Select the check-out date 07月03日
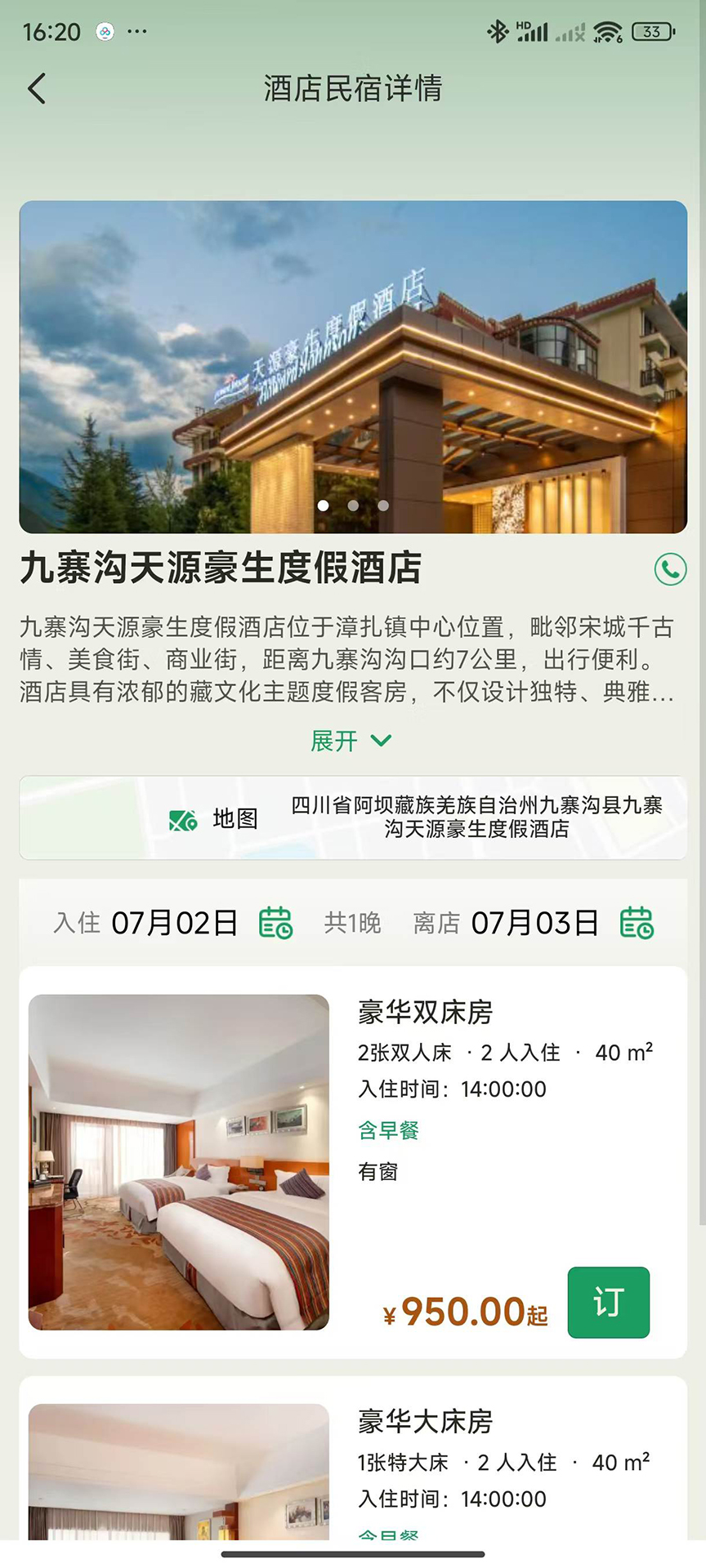This screenshot has width=706, height=1568. click(536, 923)
